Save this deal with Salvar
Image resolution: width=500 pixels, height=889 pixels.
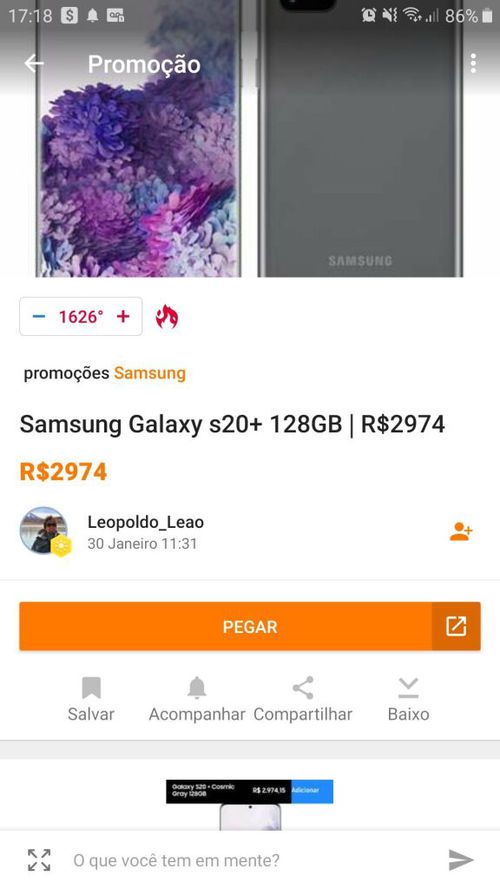91,699
